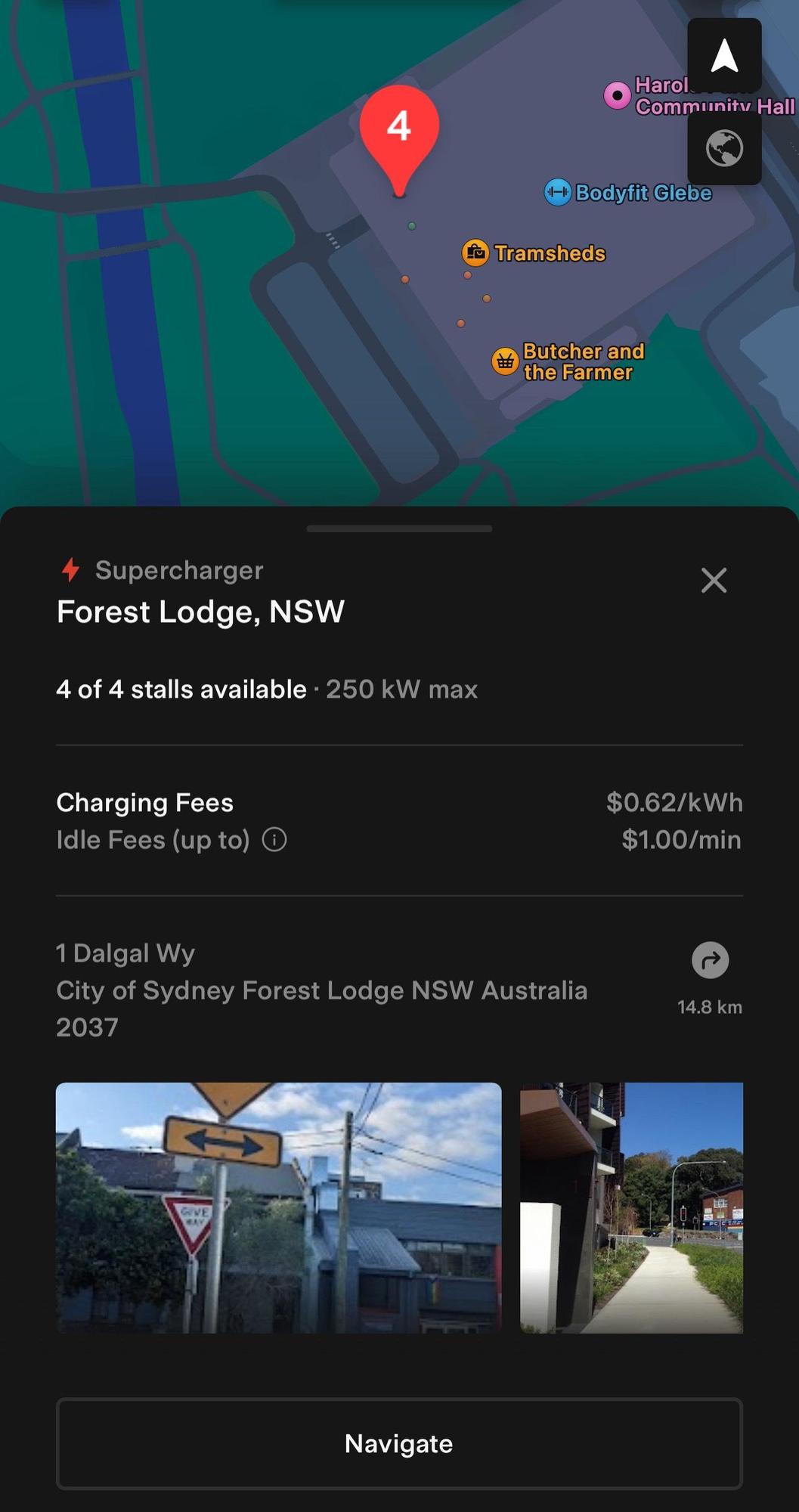Close the Forest Lodge detail card

click(x=713, y=581)
